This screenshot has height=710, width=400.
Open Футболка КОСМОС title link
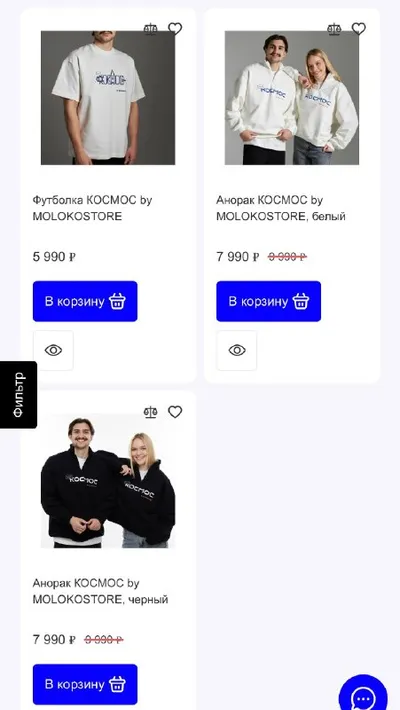92,208
